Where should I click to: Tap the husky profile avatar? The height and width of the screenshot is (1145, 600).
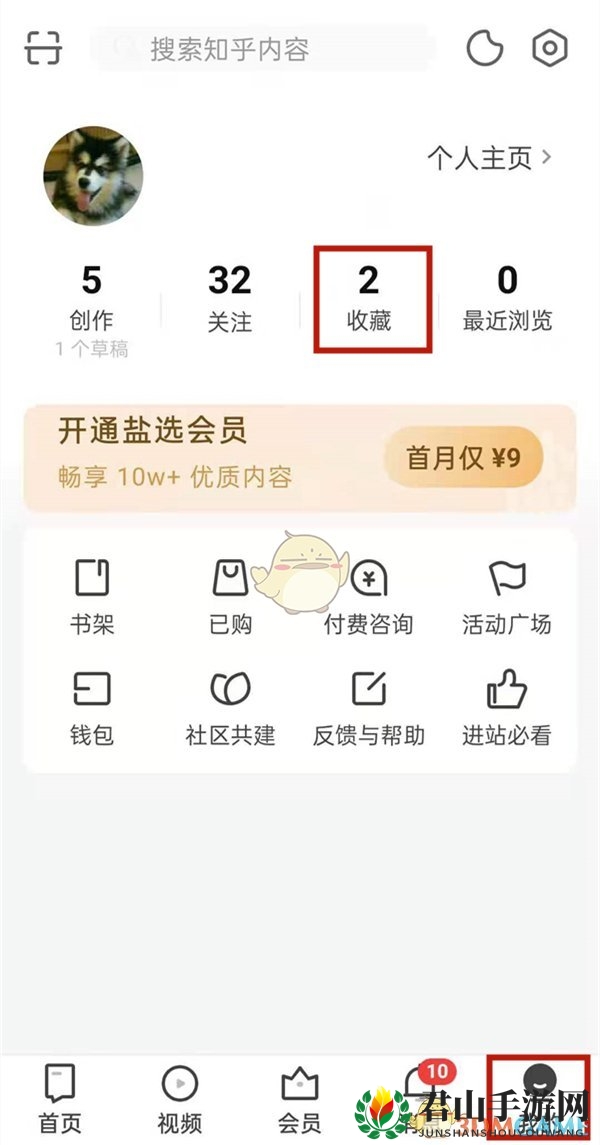92,176
